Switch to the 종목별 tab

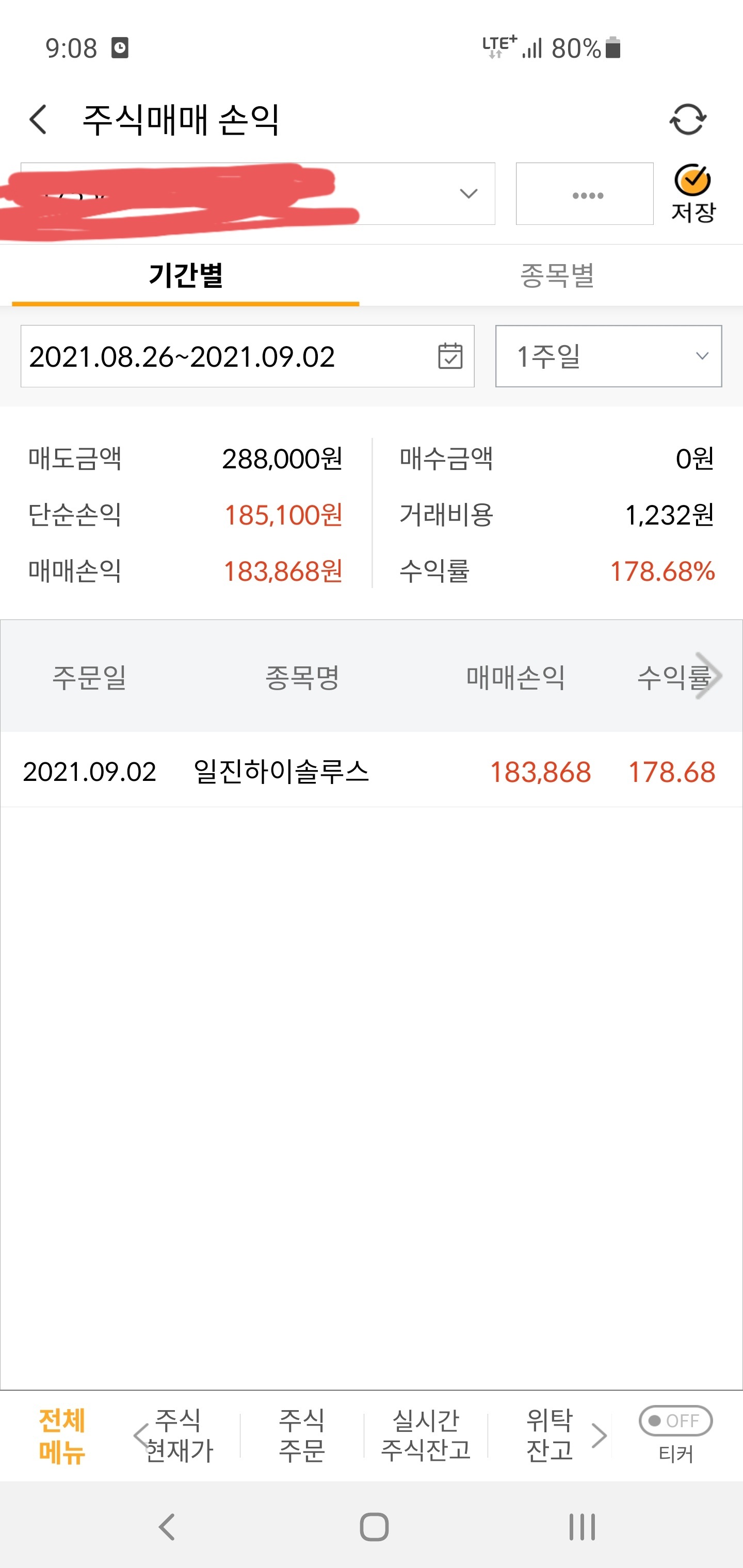point(557,276)
